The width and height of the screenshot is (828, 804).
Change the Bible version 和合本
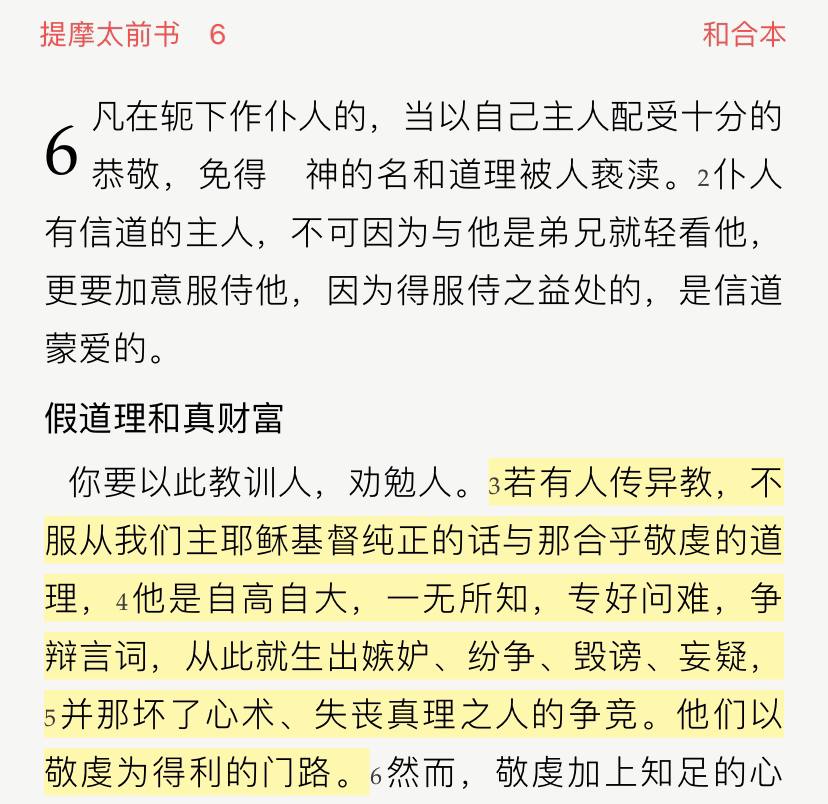tap(743, 34)
